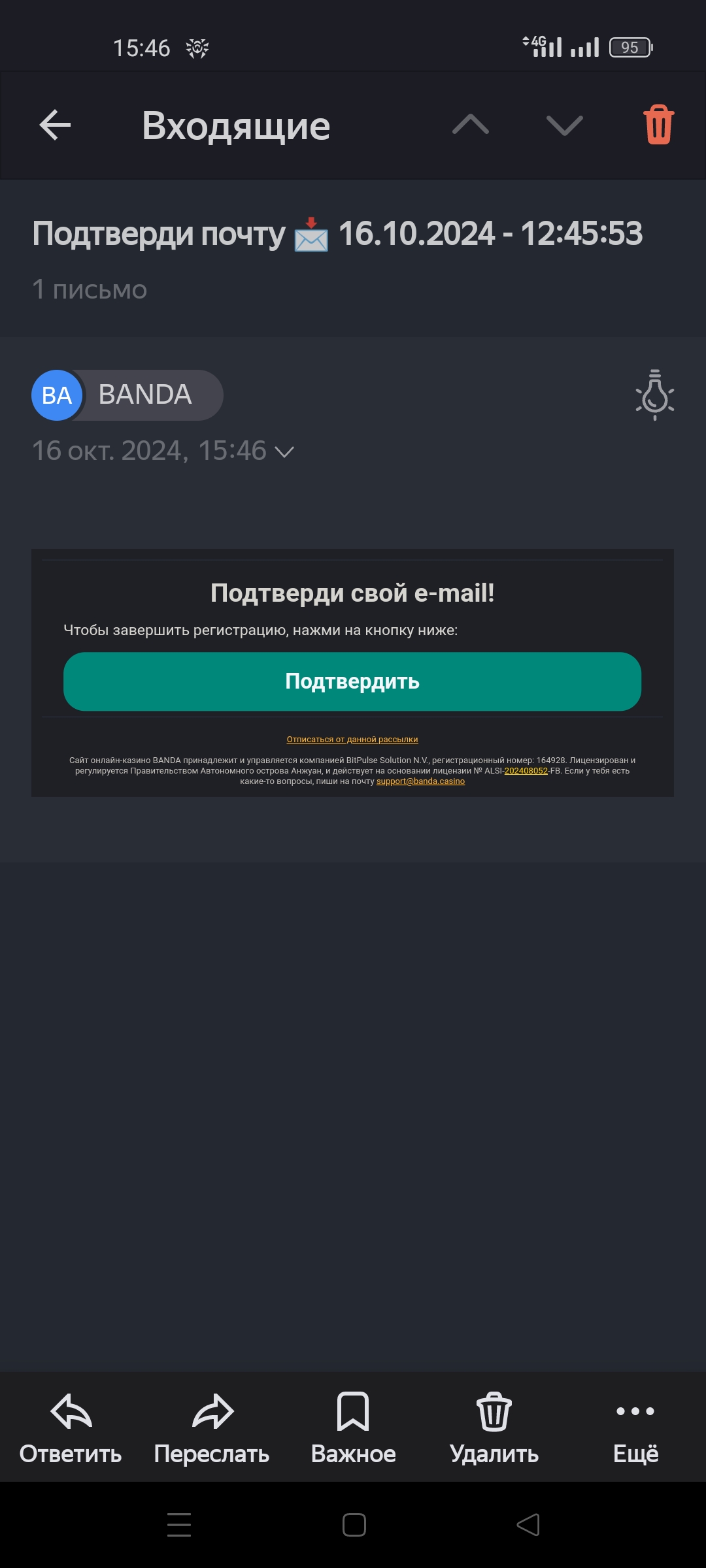The image size is (706, 1568).
Task: Forward the email via Переслать
Action: coord(212,1429)
